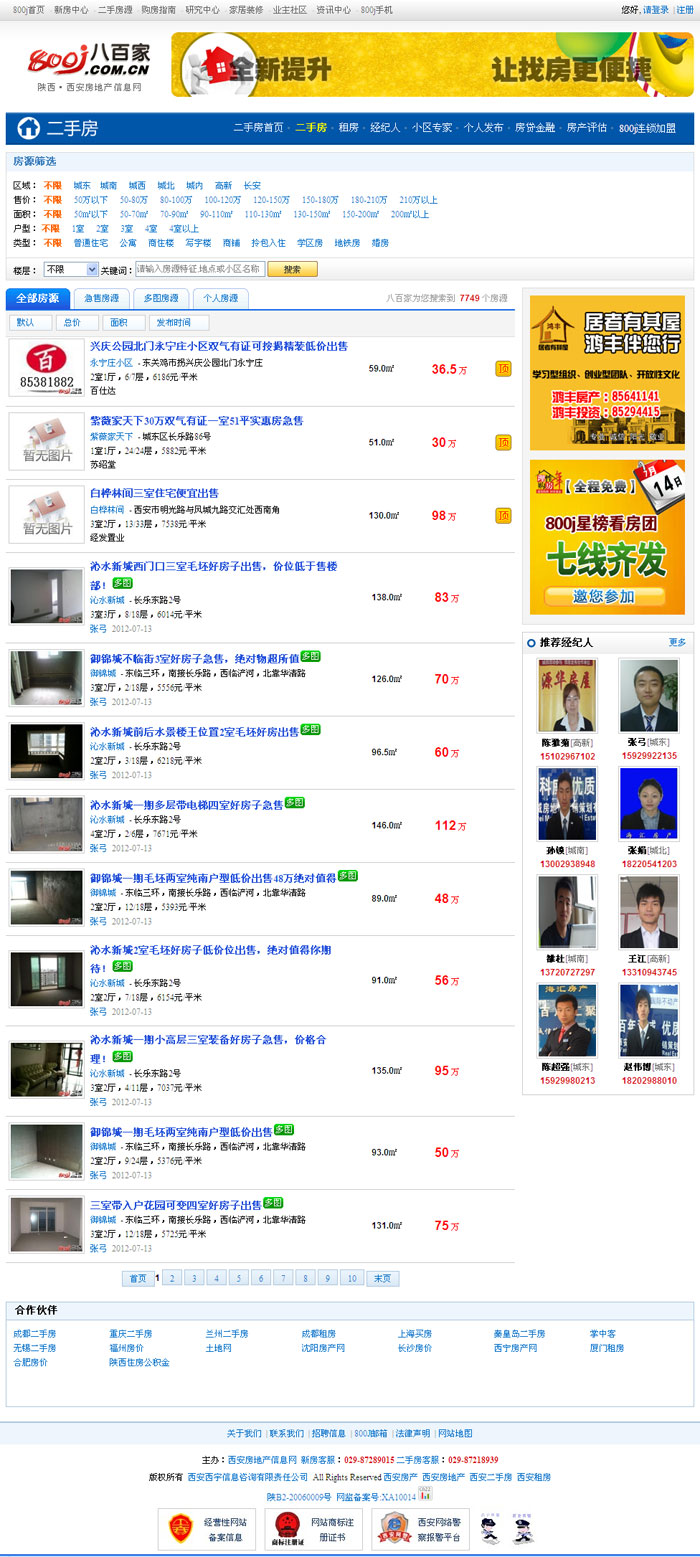View the 个人房源 tab
Image resolution: width=700 pixels, height=1557 pixels.
point(220,299)
